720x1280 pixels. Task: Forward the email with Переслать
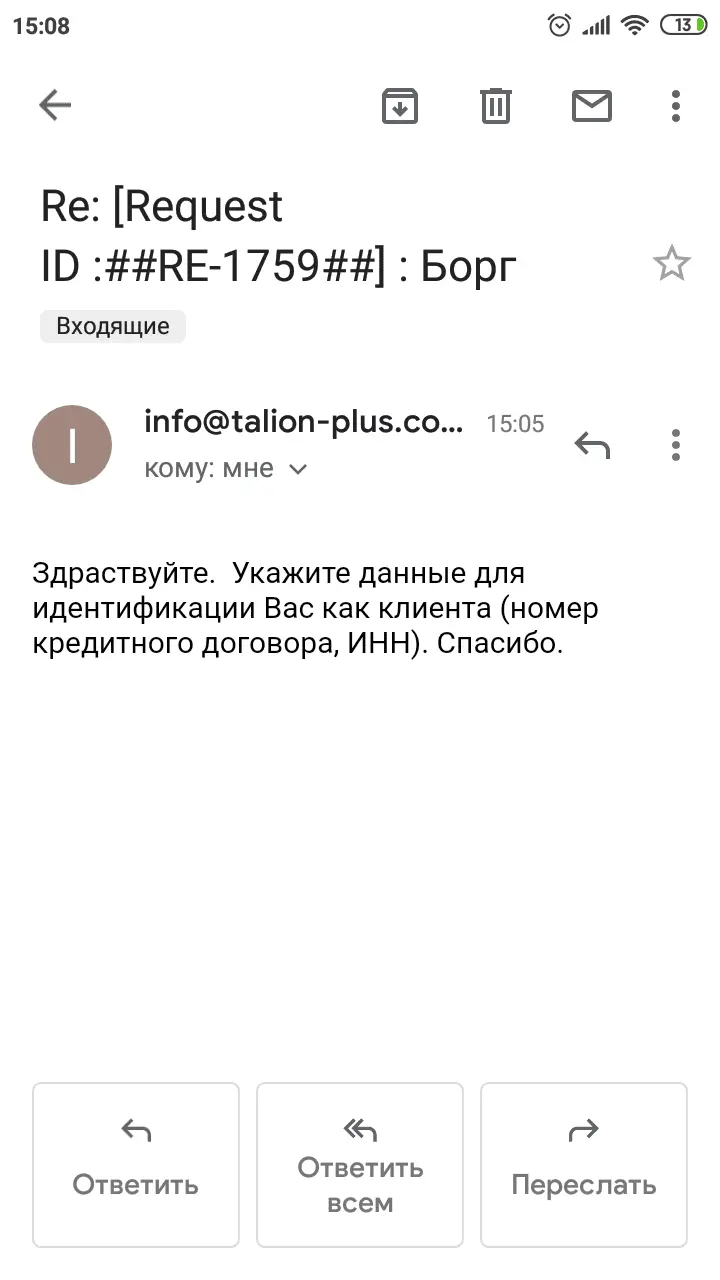(584, 1164)
